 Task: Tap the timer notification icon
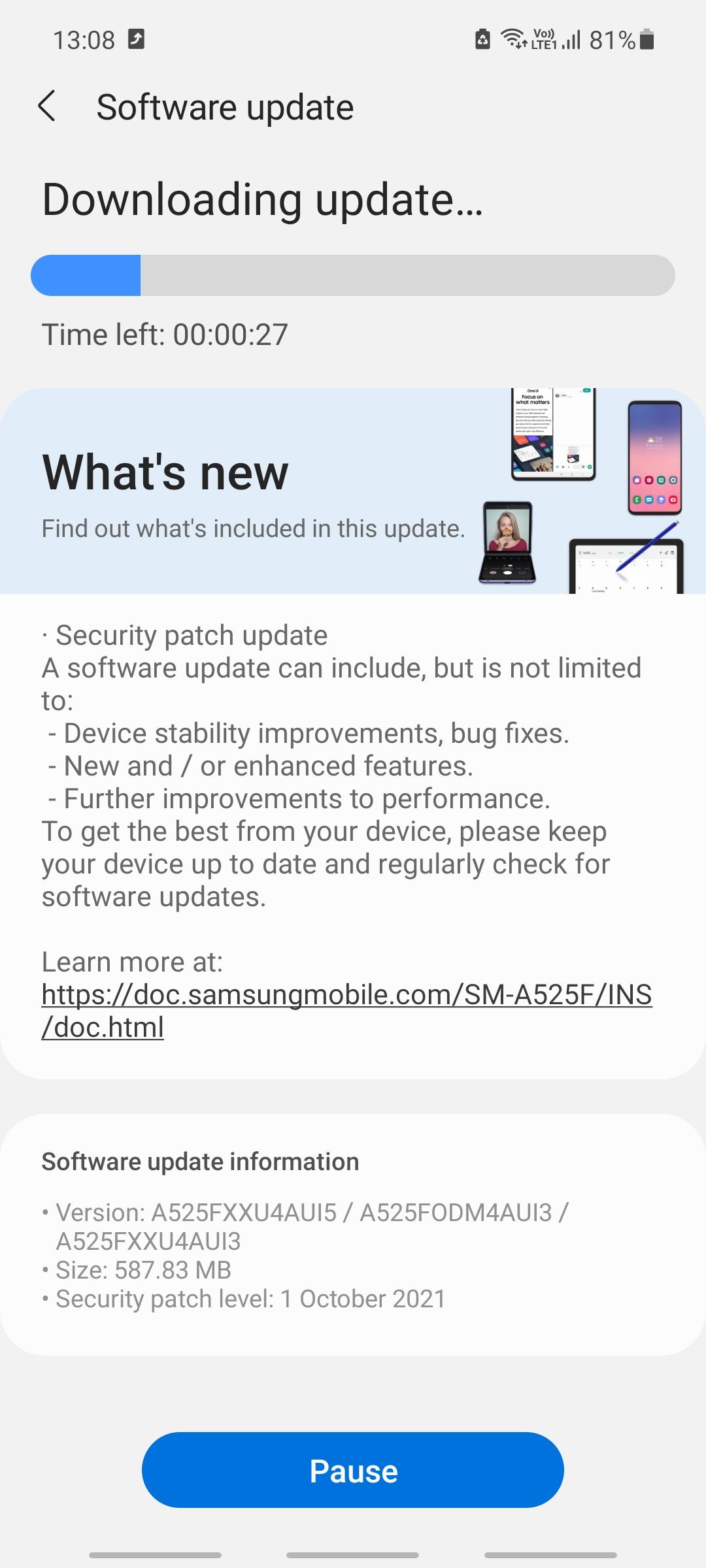(136, 39)
